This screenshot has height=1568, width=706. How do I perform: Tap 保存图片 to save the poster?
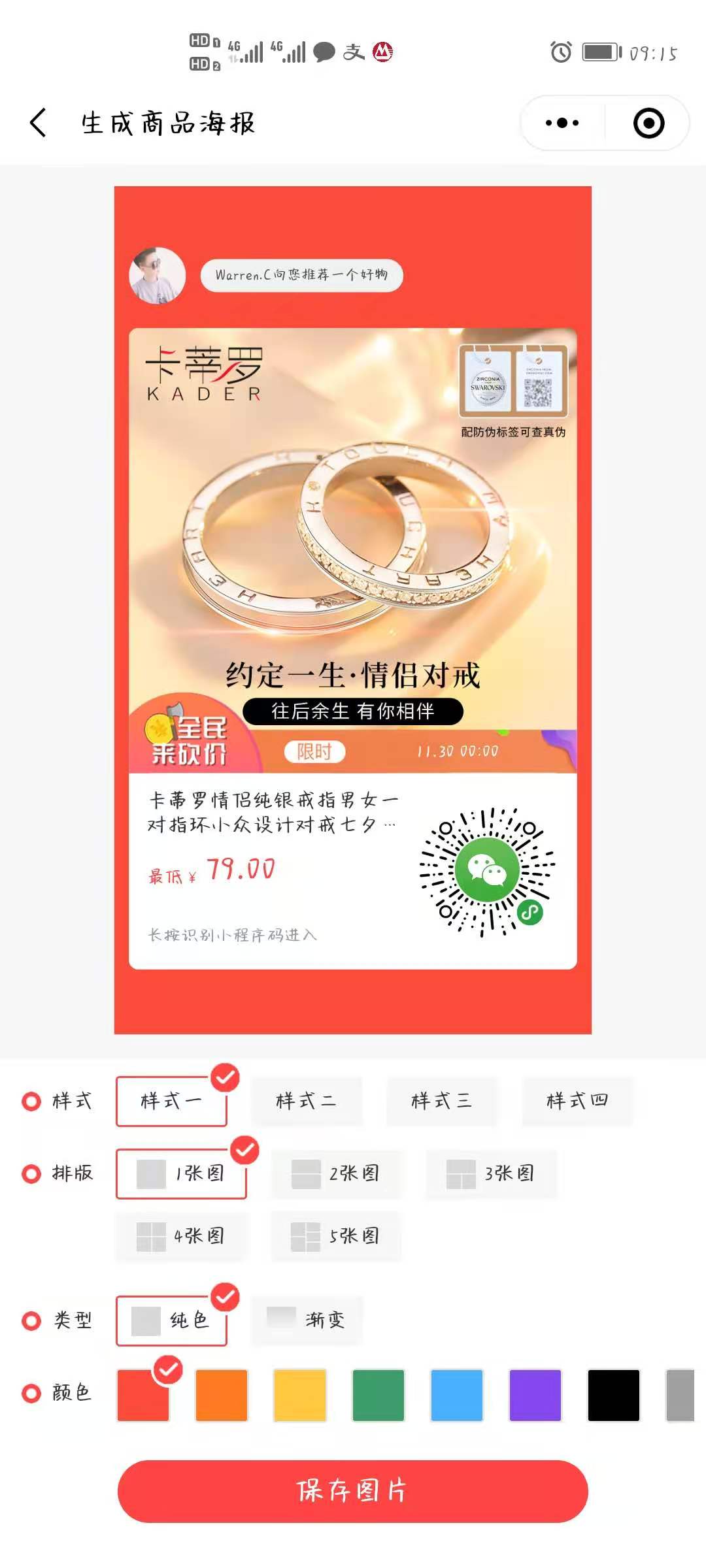tap(353, 1491)
